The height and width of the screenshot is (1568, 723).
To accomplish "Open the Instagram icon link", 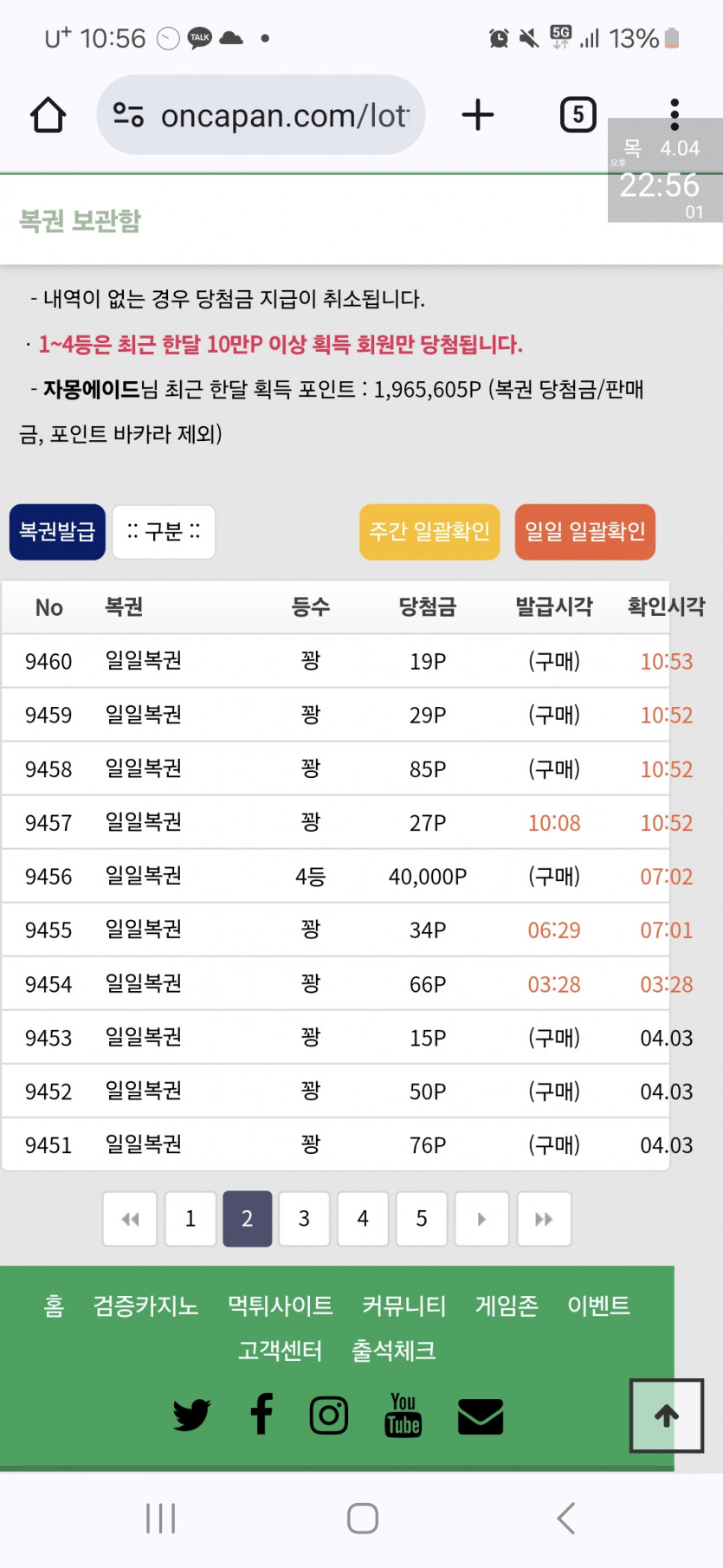I will point(329,1416).
